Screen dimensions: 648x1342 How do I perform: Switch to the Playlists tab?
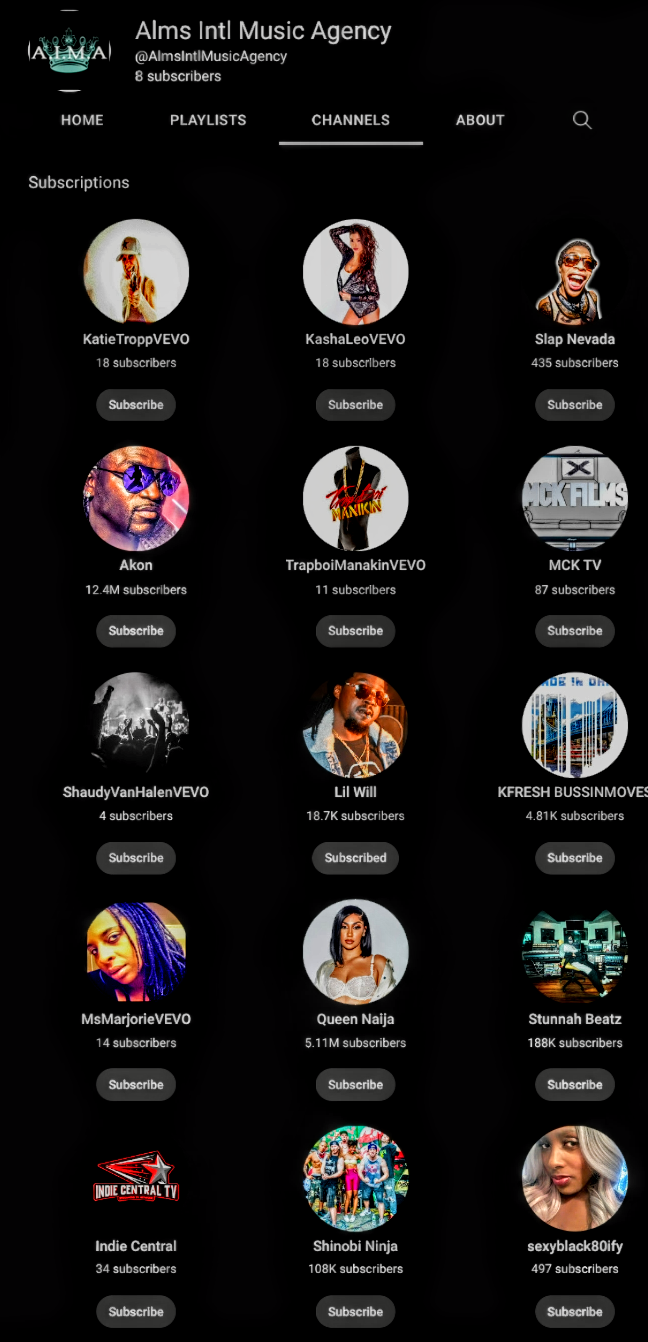pos(208,120)
